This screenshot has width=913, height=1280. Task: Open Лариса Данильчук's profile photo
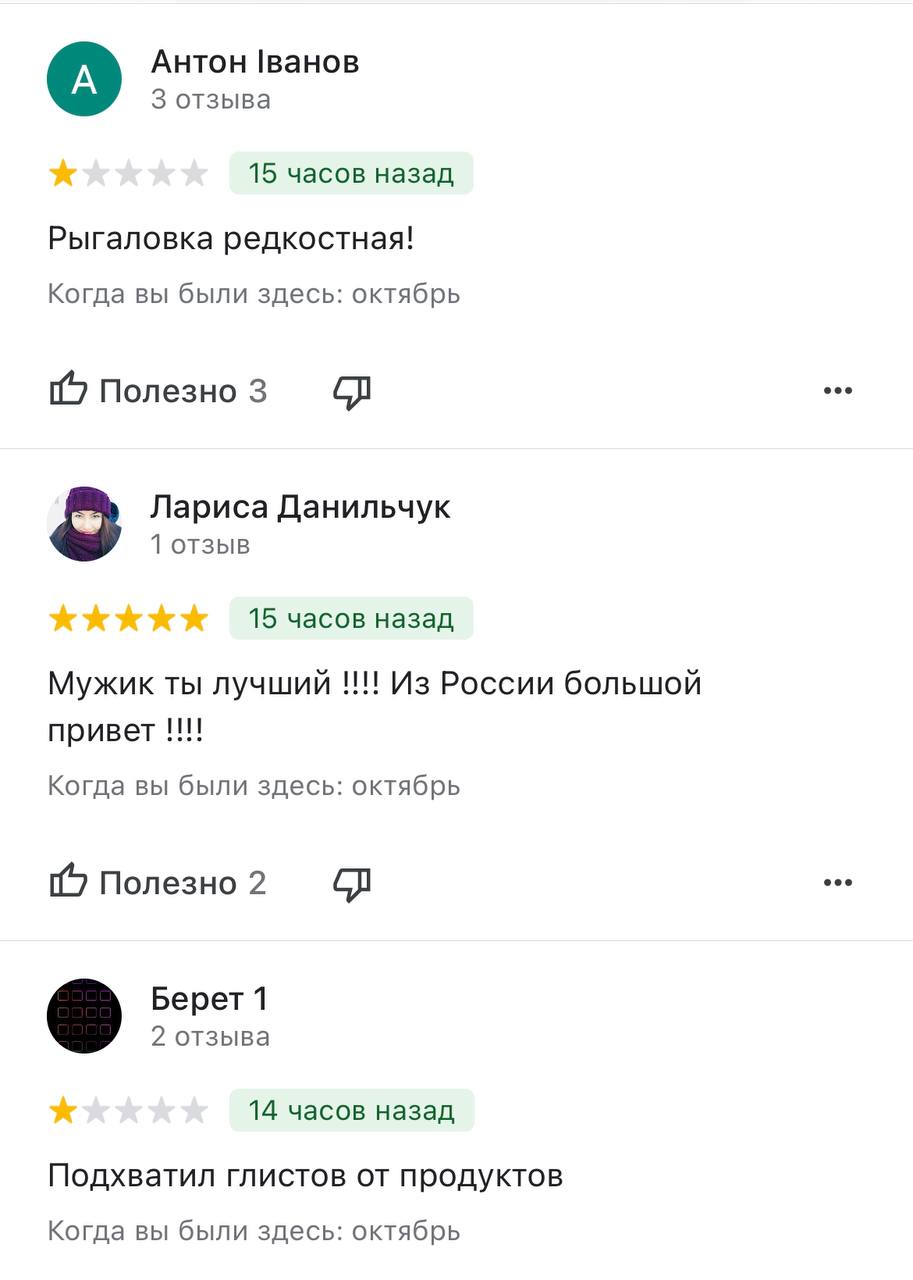(x=84, y=524)
